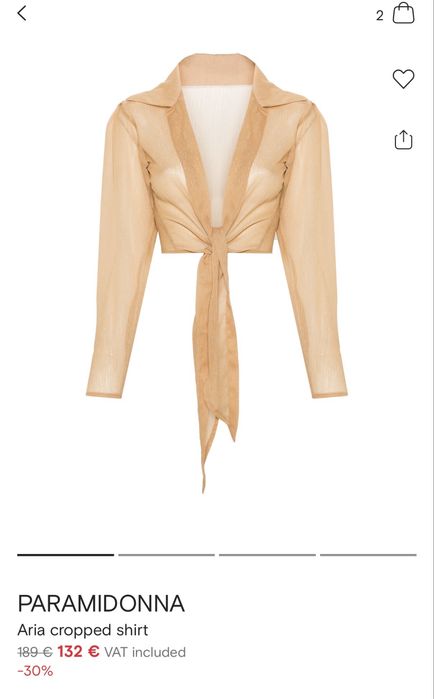Share this Aria cropped shirt
The image size is (434, 699).
point(403,140)
